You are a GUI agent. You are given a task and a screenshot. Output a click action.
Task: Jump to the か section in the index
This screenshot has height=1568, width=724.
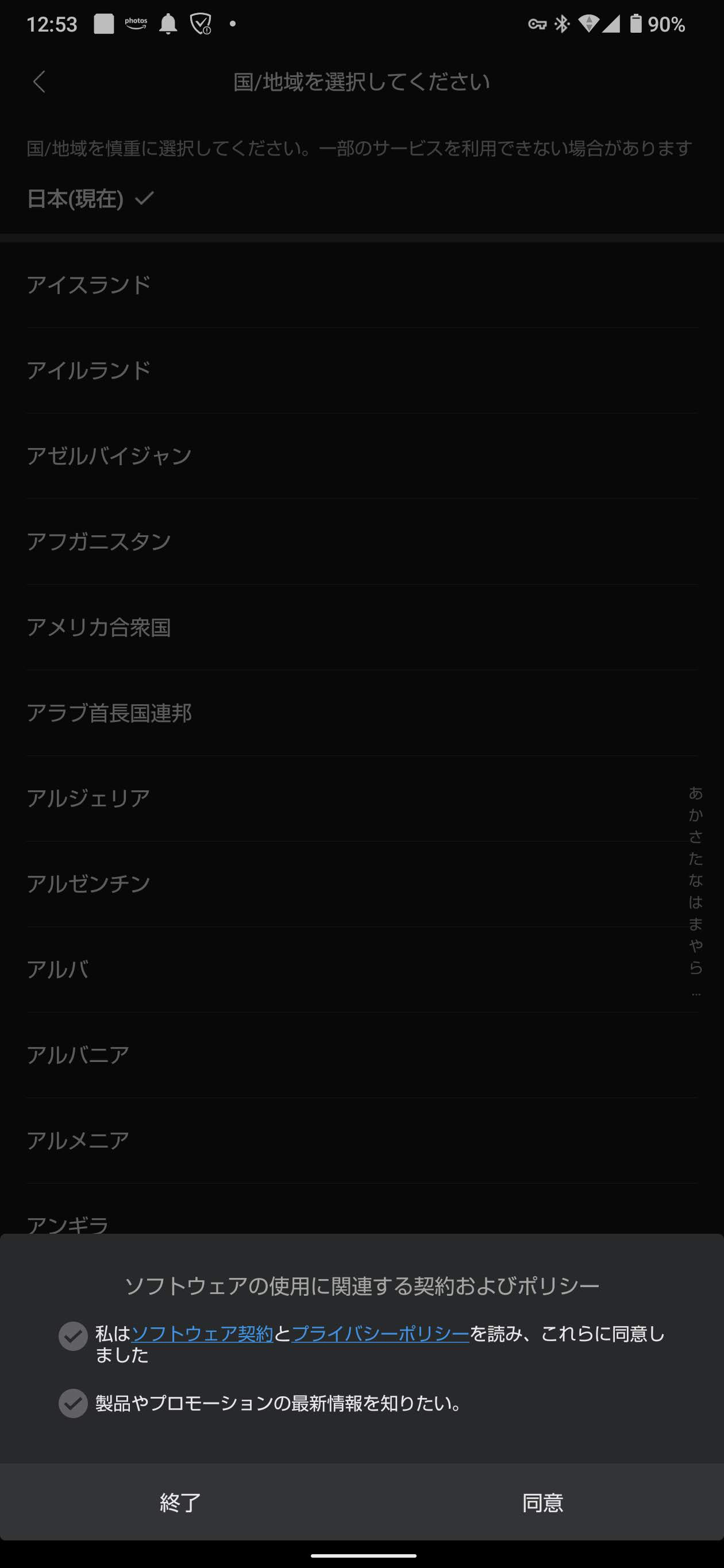(x=695, y=815)
